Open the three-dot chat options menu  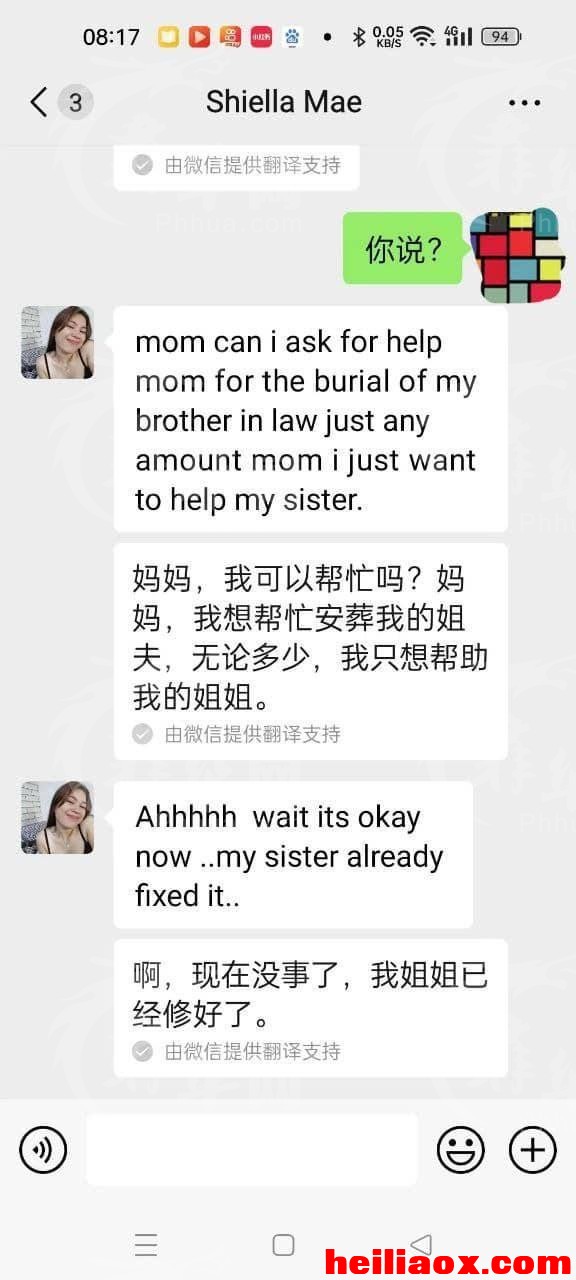(524, 103)
